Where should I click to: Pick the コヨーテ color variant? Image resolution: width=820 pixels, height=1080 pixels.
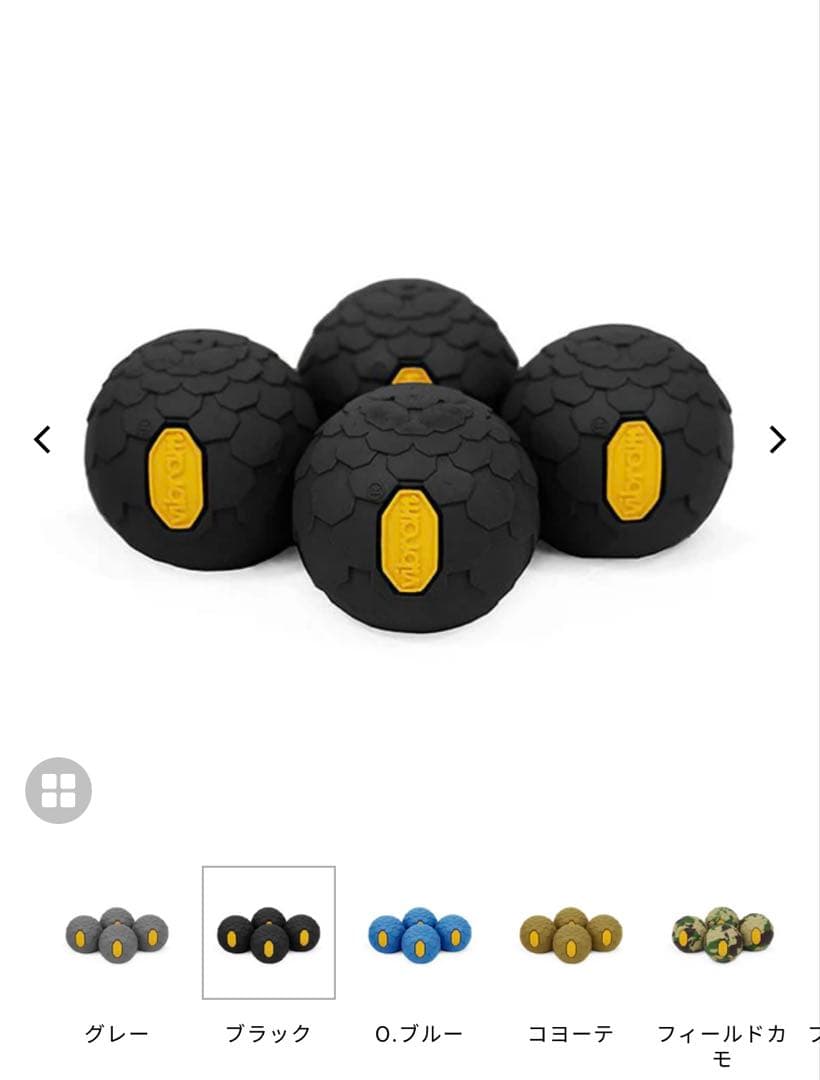pyautogui.click(x=570, y=933)
